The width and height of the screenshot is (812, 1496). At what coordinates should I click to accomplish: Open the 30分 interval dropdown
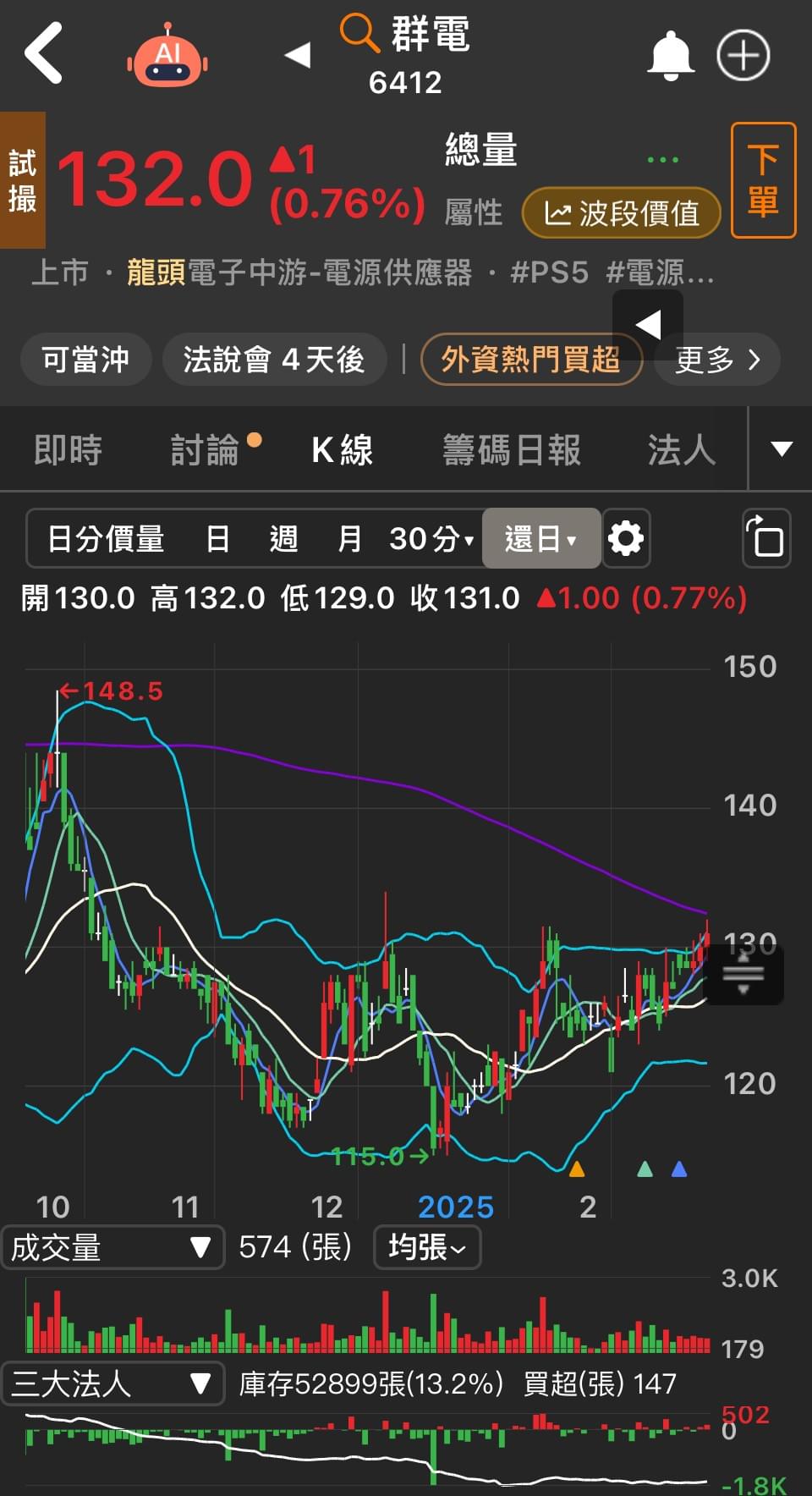coord(431,538)
